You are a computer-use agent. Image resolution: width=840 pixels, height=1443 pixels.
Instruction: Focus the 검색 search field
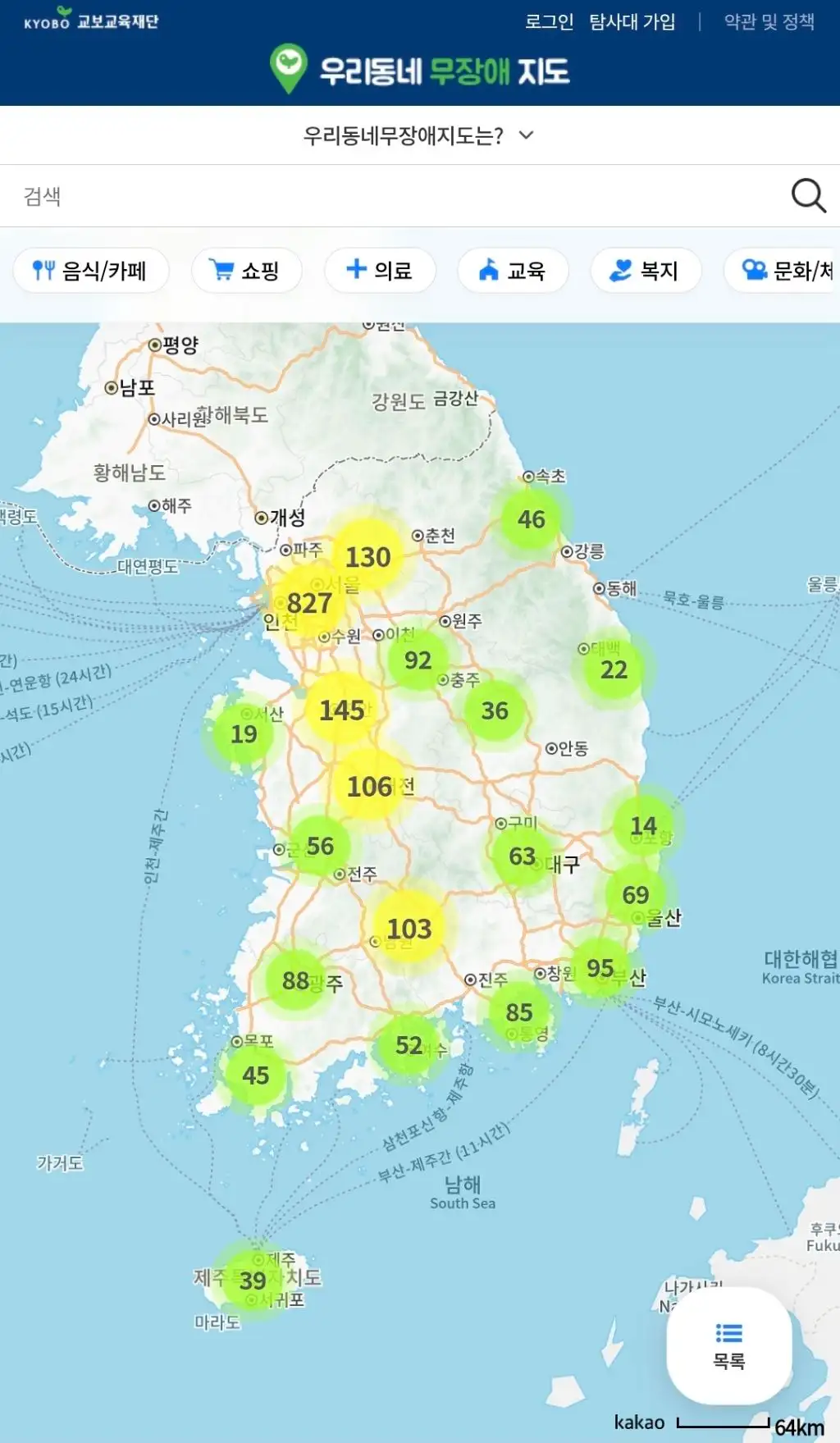coord(394,196)
